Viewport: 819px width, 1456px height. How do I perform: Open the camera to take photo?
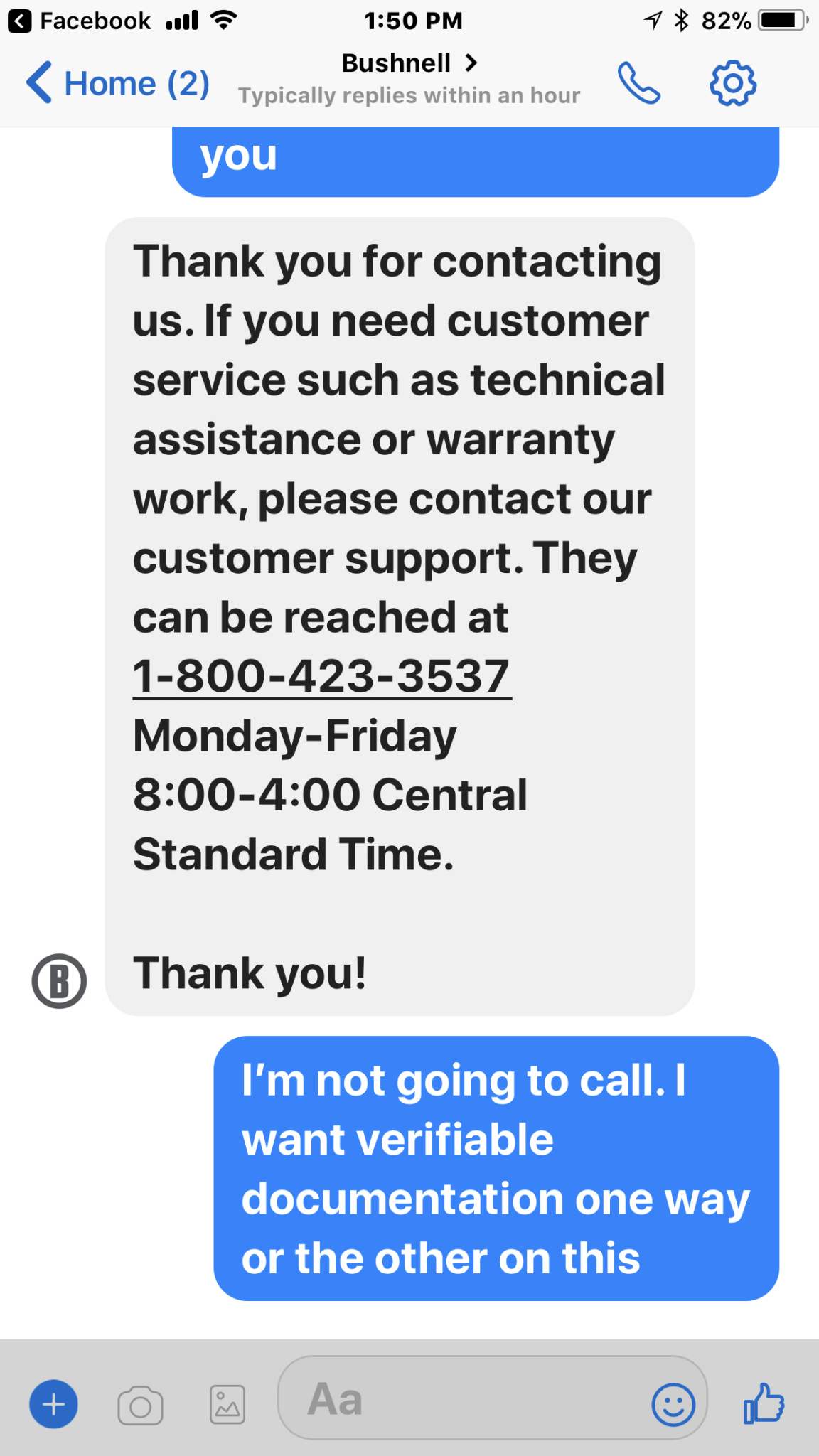coord(140,1405)
